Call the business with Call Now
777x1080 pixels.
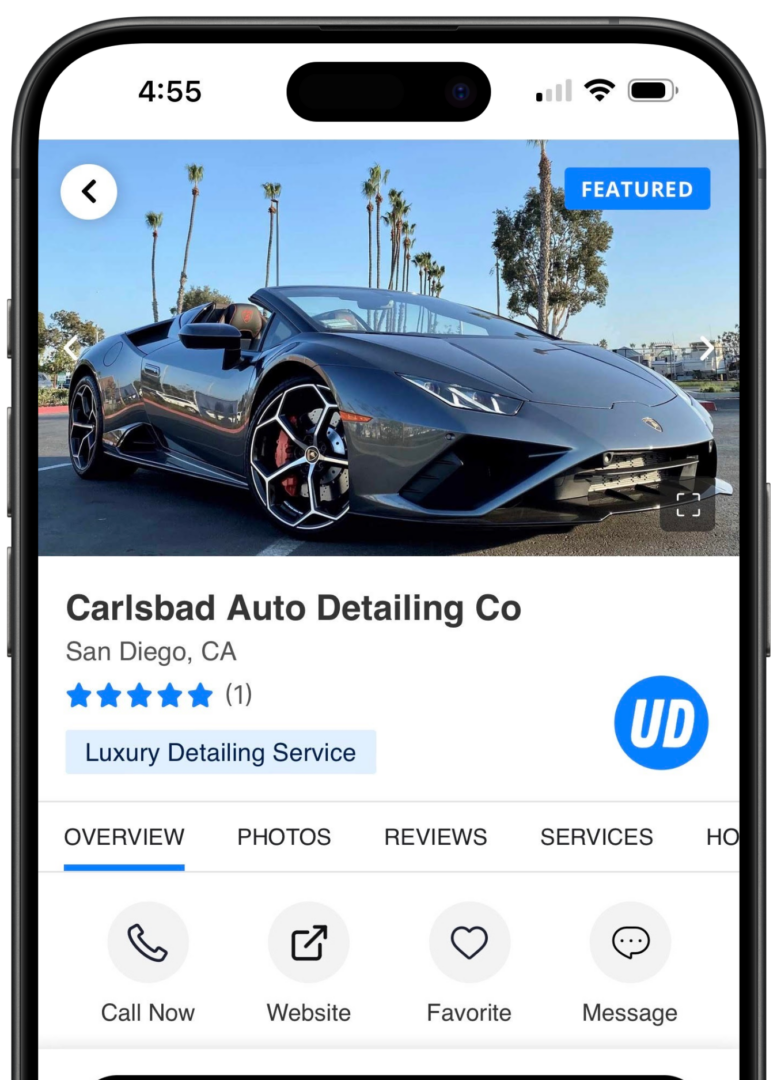tap(148, 943)
